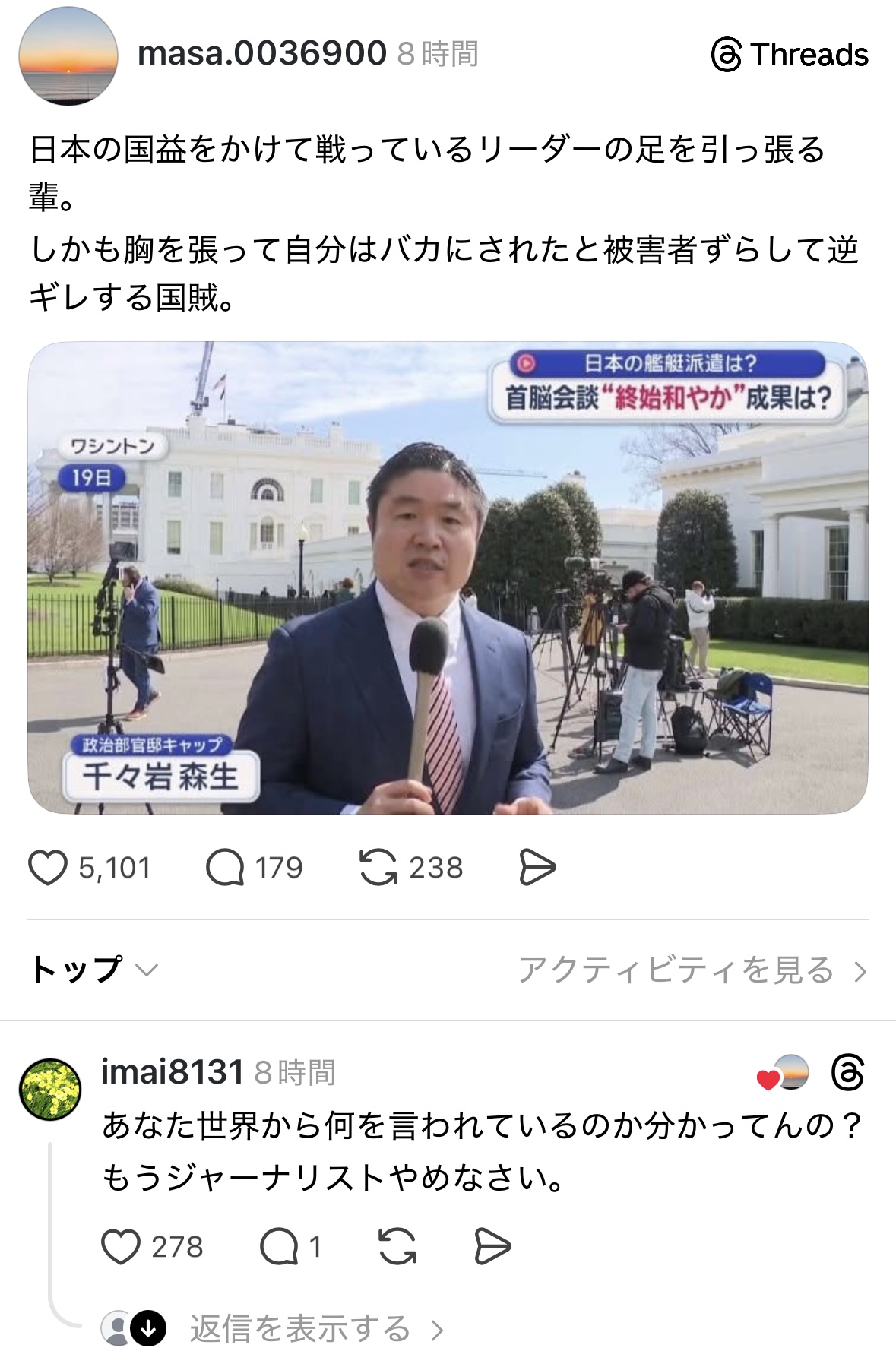
Task: Repost imai8131's reply
Action: point(397,1247)
